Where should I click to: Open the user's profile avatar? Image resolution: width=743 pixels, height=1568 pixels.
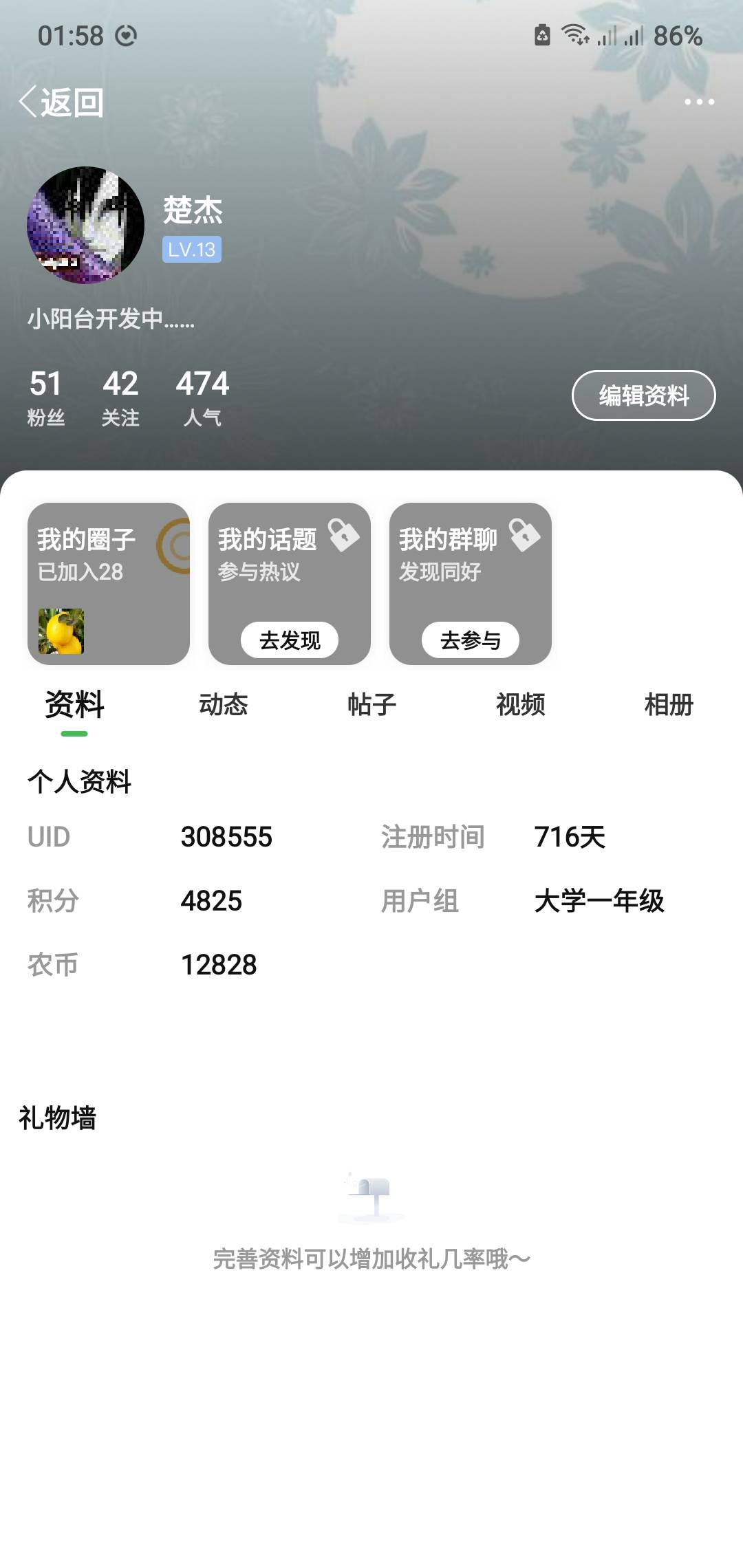pyautogui.click(x=85, y=225)
